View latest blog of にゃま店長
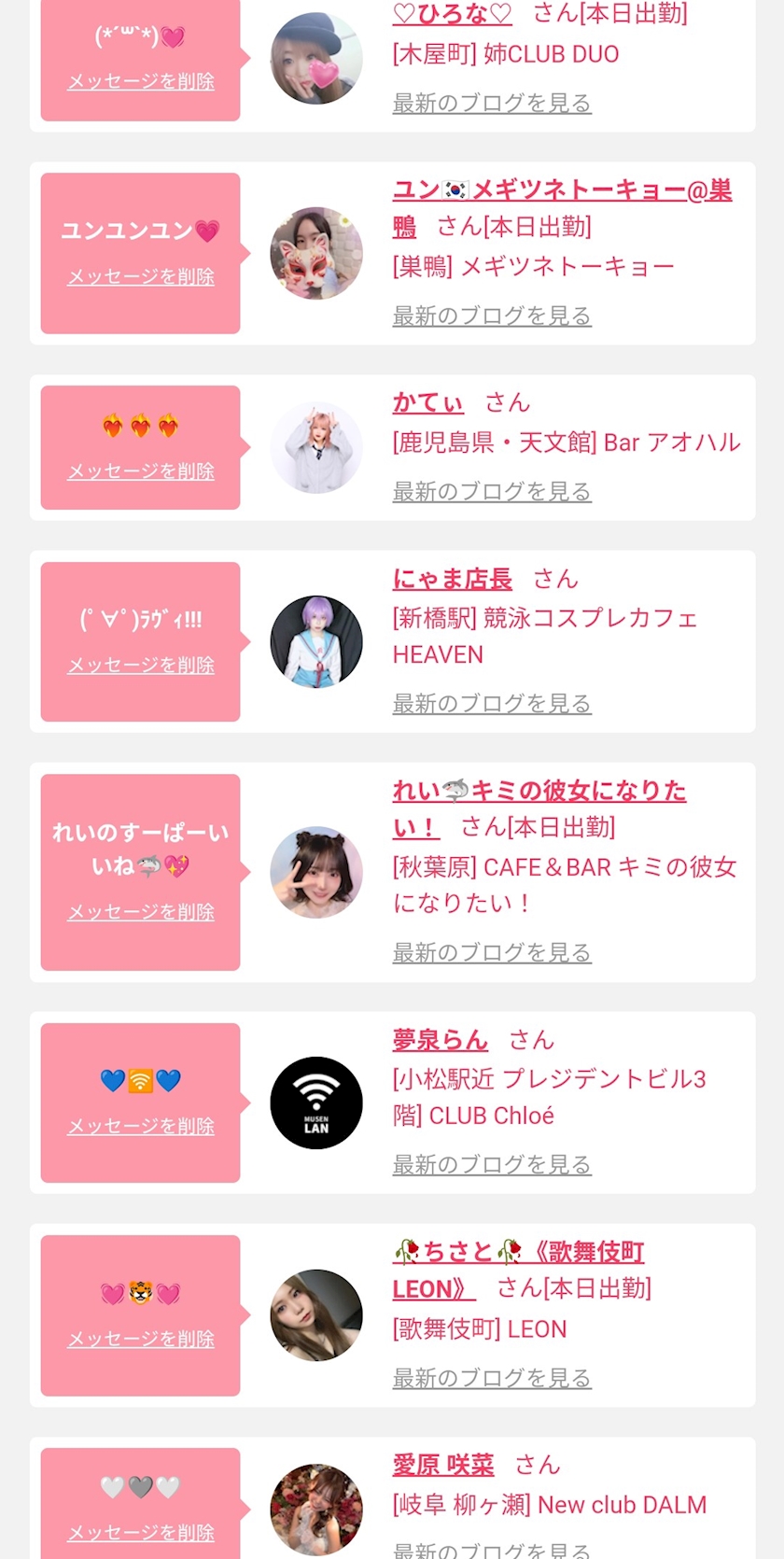The height and width of the screenshot is (1559, 784). (x=492, y=703)
